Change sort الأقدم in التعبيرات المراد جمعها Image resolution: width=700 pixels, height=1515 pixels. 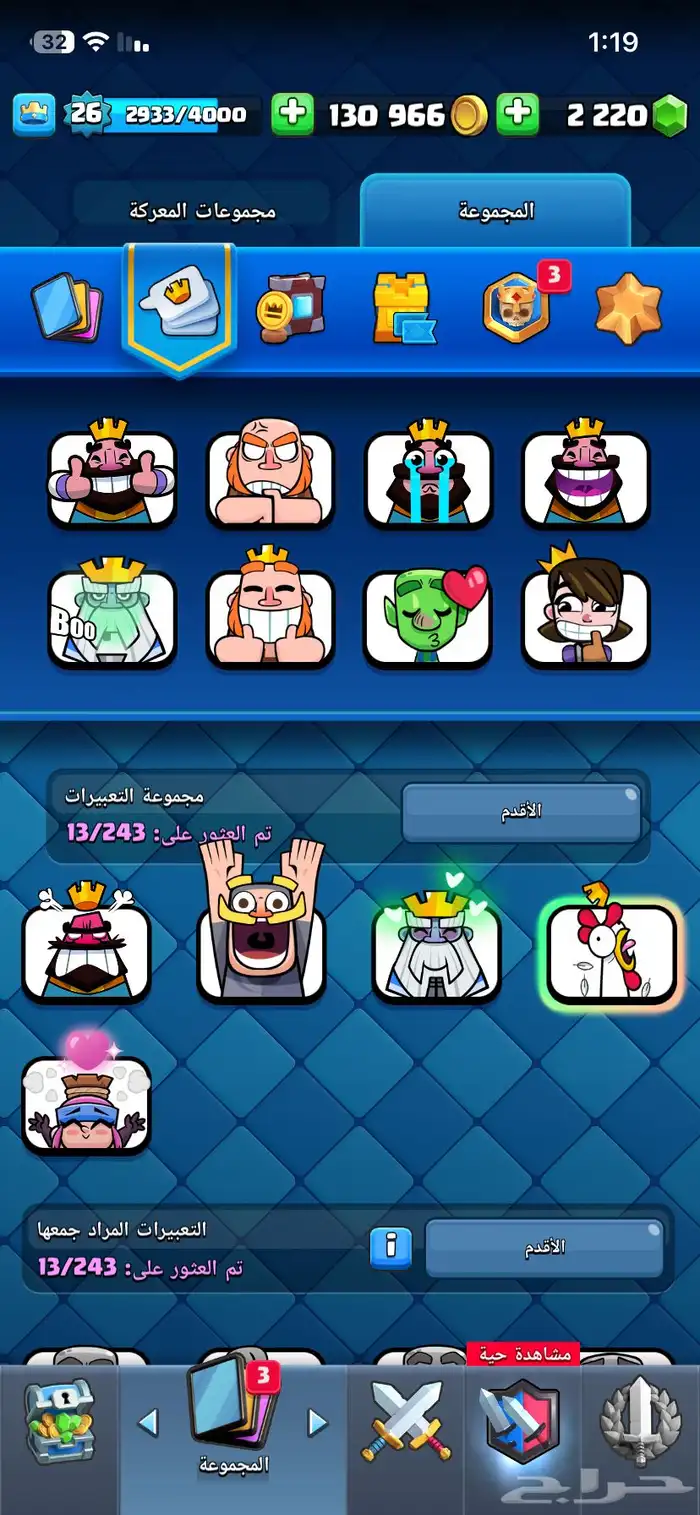pyautogui.click(x=545, y=1247)
